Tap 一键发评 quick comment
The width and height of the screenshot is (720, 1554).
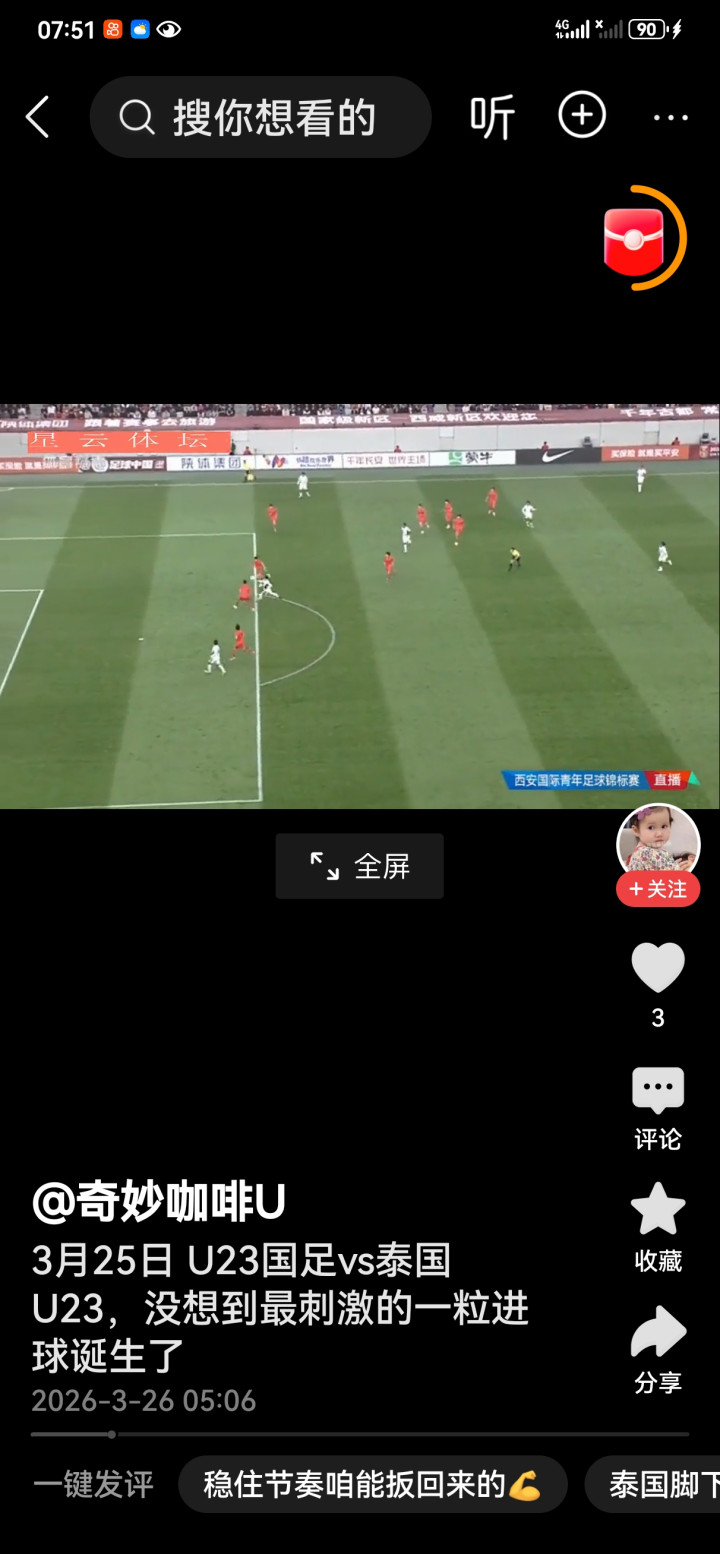pos(94,1484)
